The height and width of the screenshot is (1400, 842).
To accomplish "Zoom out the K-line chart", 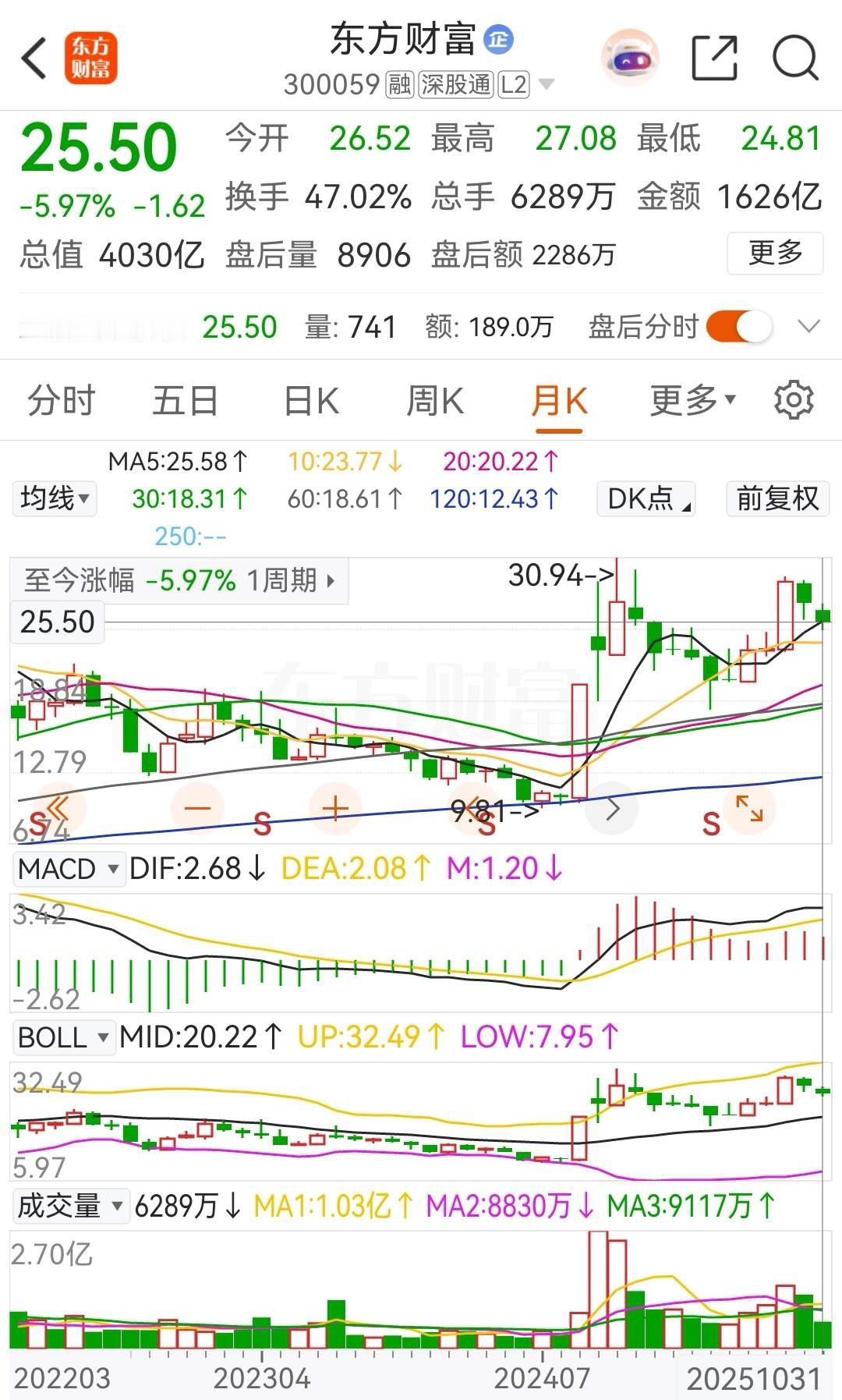I will pos(197,808).
